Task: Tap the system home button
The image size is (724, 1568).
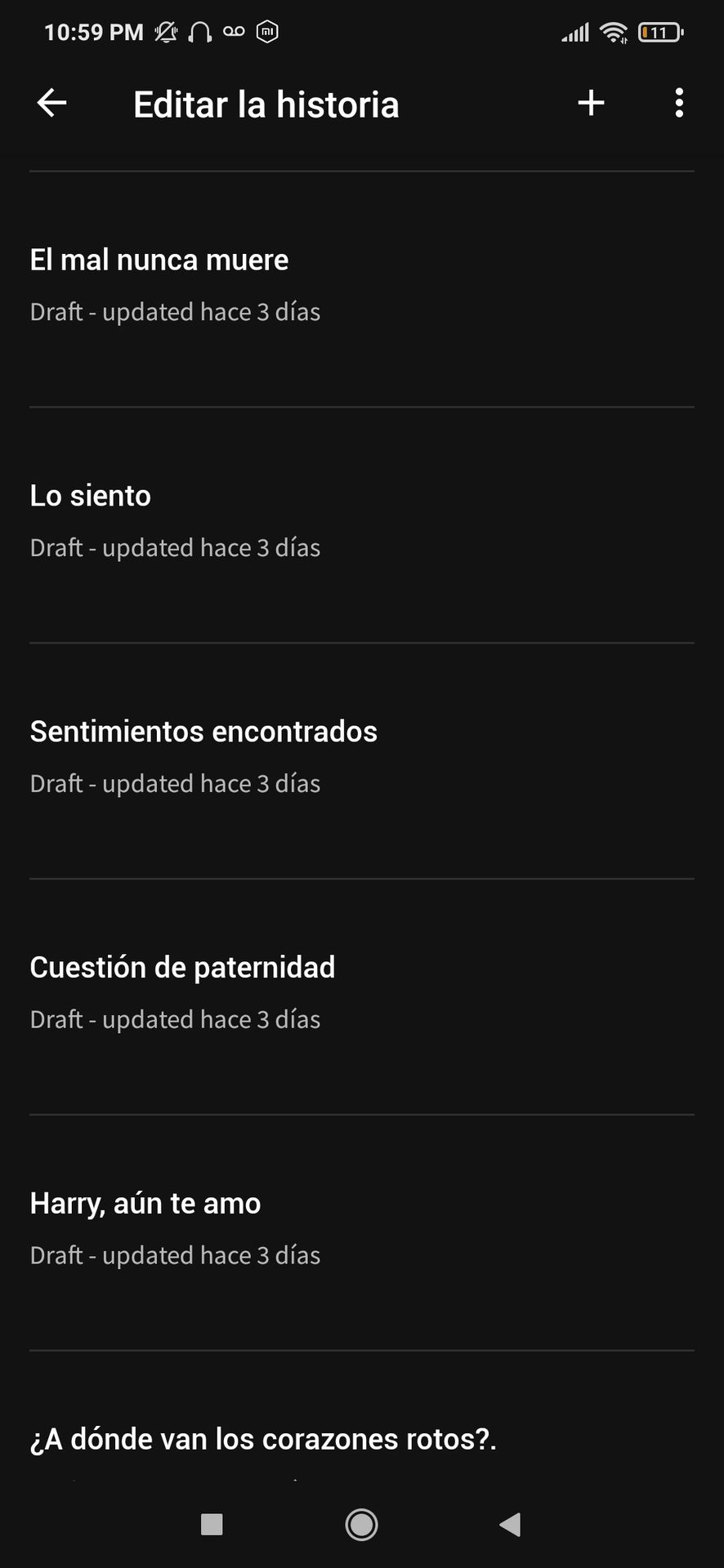Action: (361, 1524)
